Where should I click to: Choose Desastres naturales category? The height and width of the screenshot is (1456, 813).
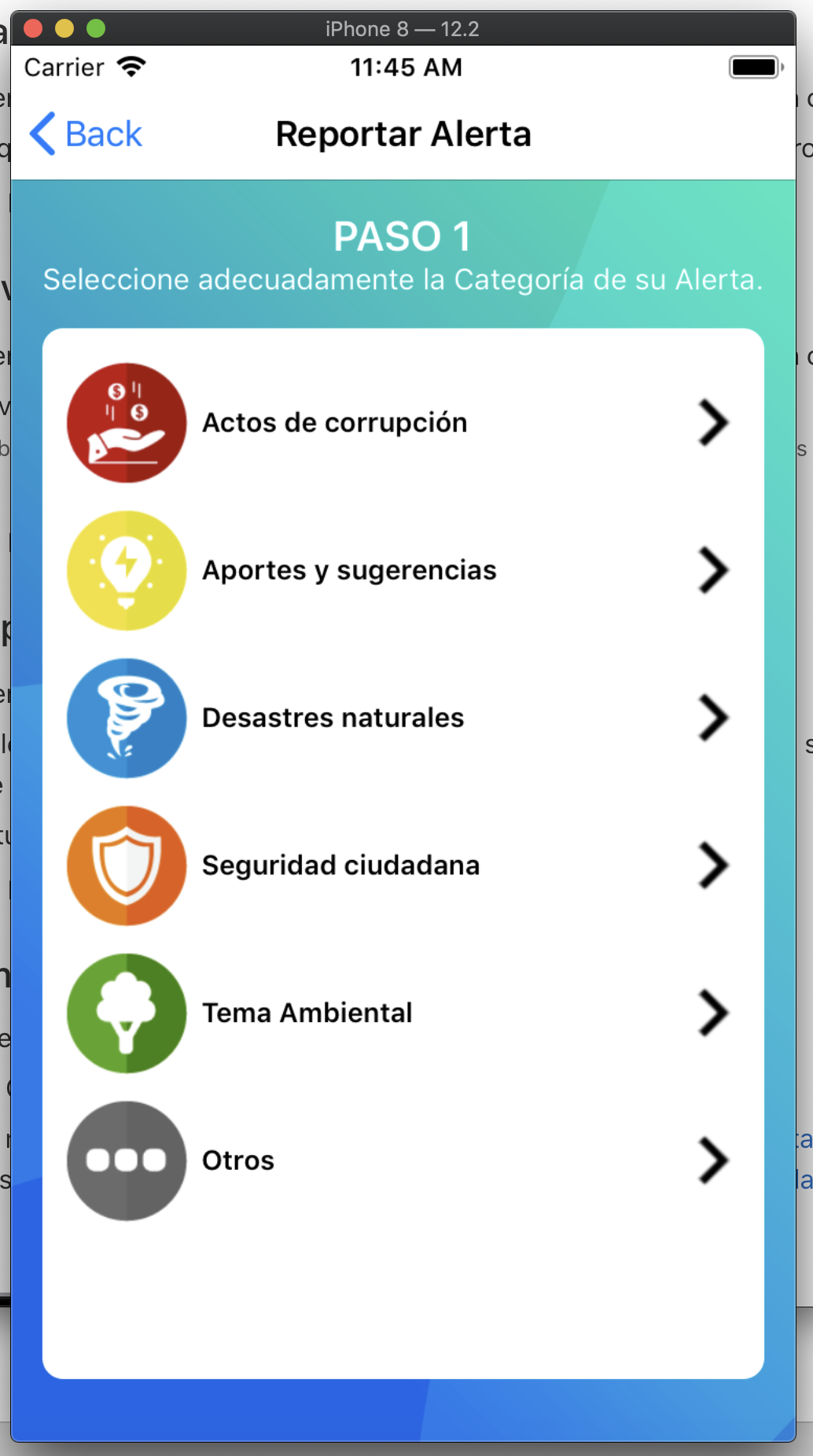coord(333,718)
